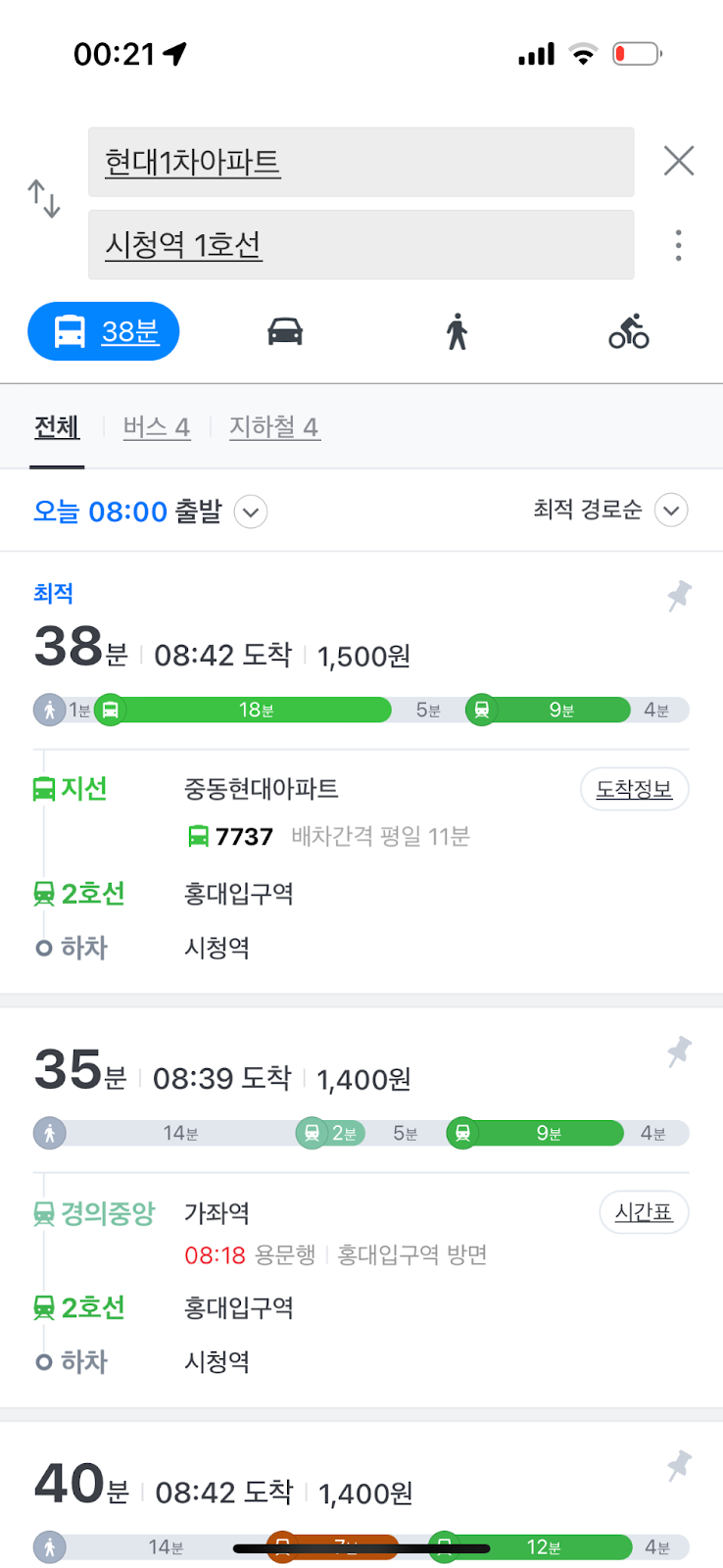The width and height of the screenshot is (723, 1568).
Task: Switch to car directions
Action: (285, 331)
